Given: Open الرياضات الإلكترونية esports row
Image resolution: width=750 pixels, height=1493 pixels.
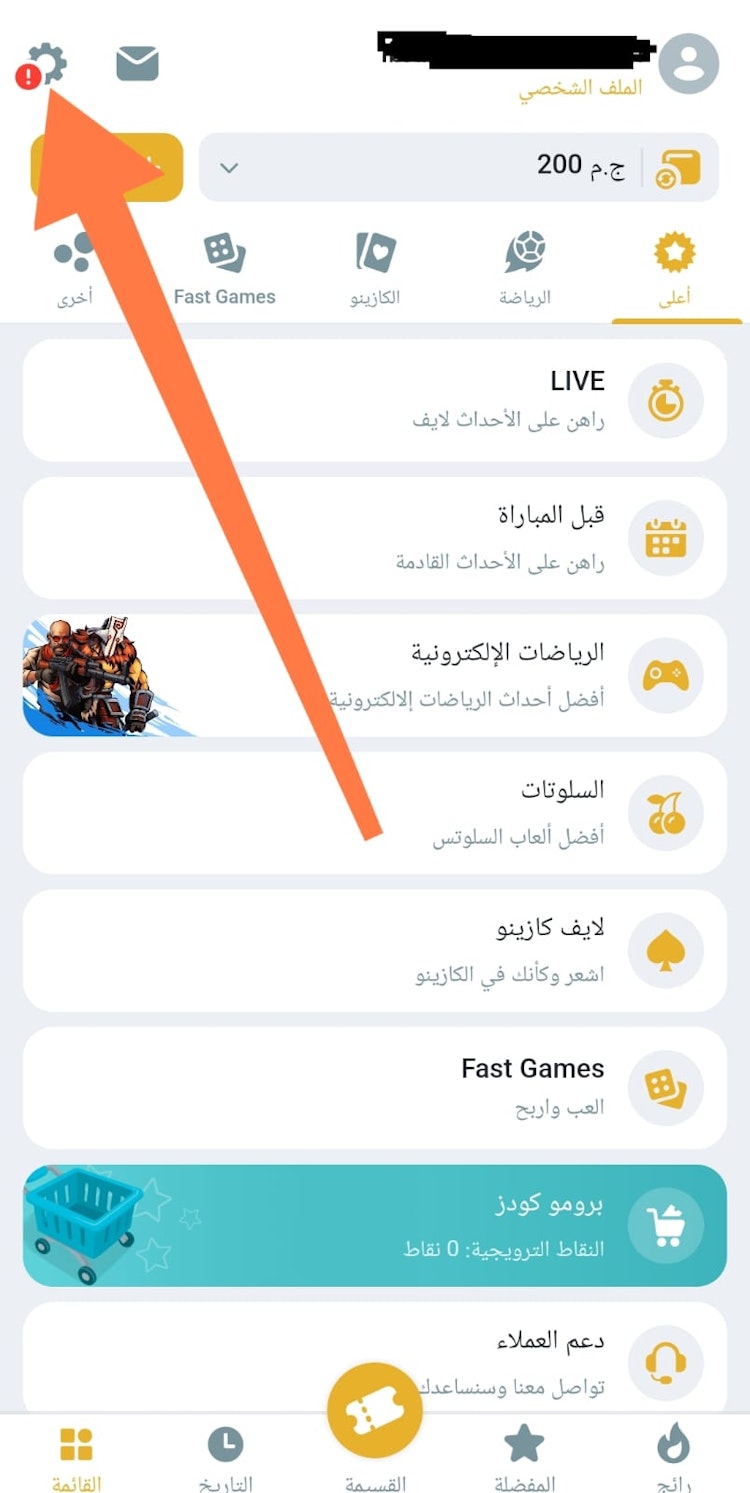Looking at the screenshot, I should [x=375, y=676].
